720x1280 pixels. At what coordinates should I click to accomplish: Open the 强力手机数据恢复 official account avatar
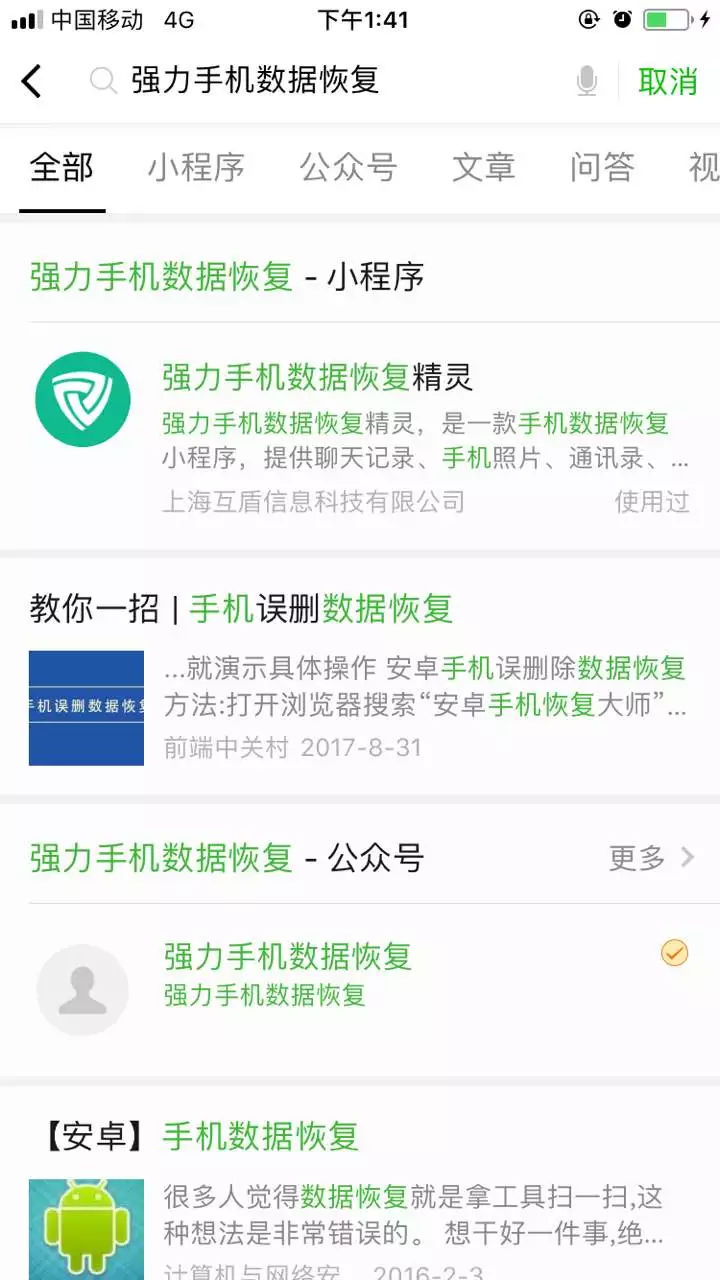coord(83,988)
